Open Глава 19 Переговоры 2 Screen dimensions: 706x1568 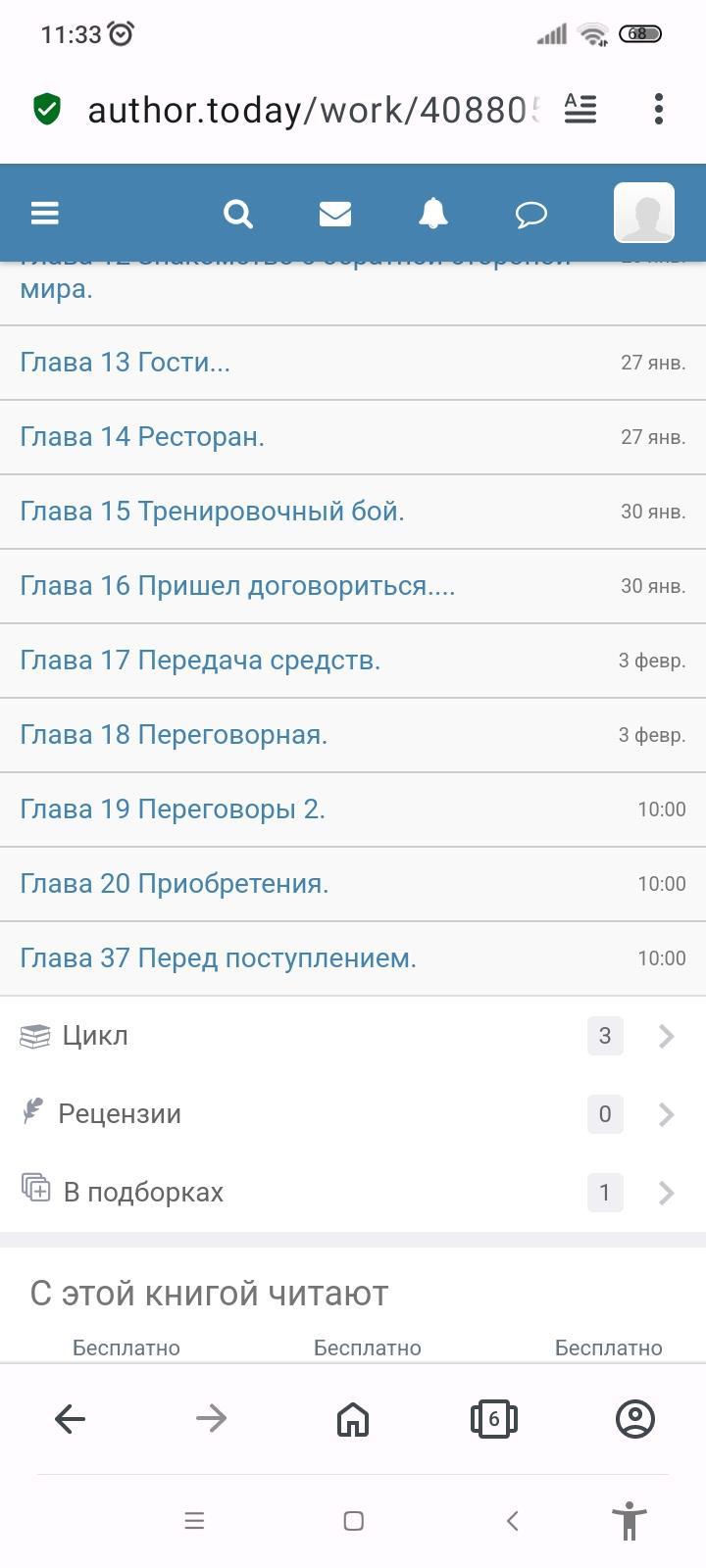[x=173, y=809]
